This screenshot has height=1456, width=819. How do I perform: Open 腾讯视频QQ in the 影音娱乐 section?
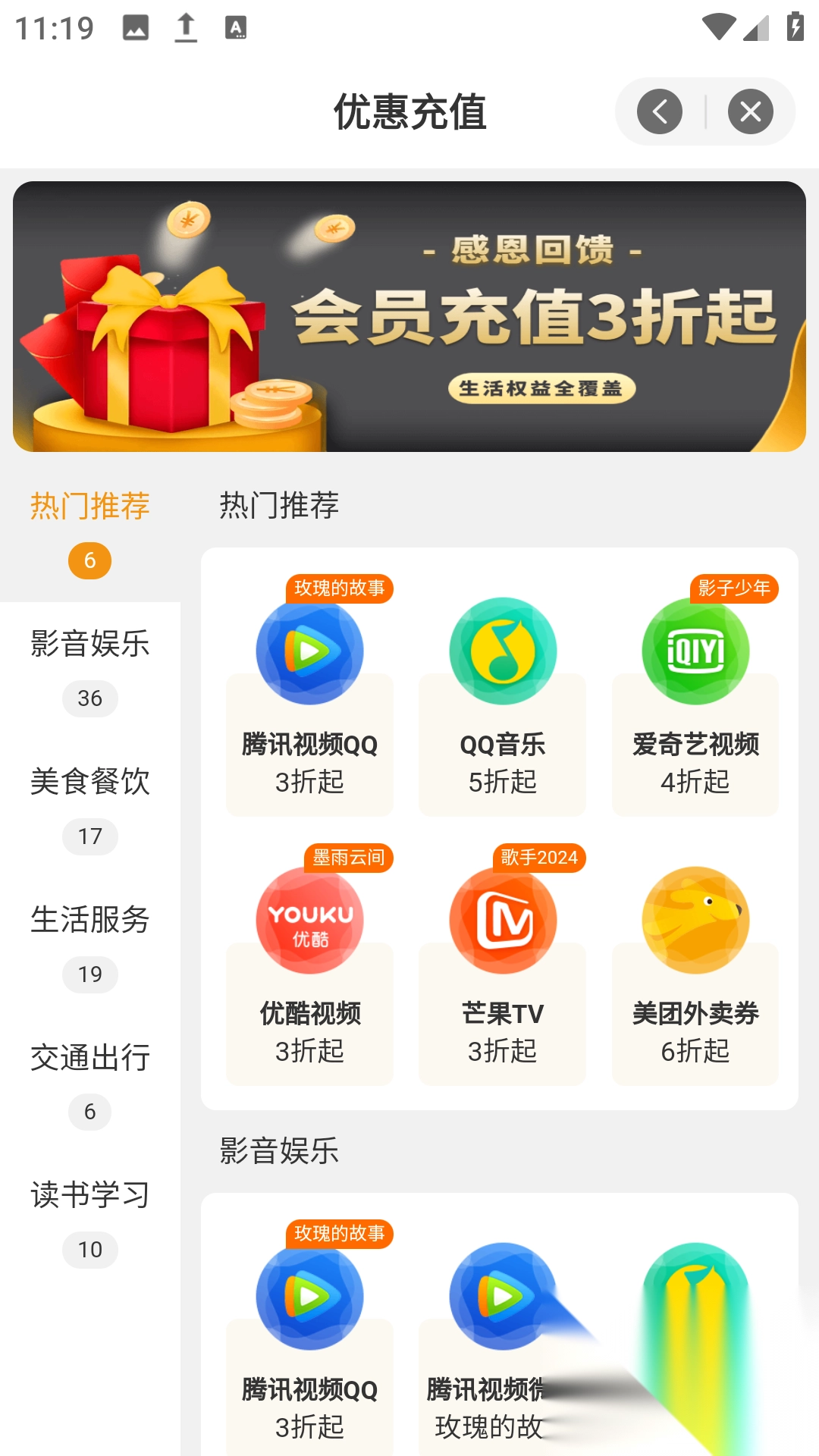[309, 1350]
